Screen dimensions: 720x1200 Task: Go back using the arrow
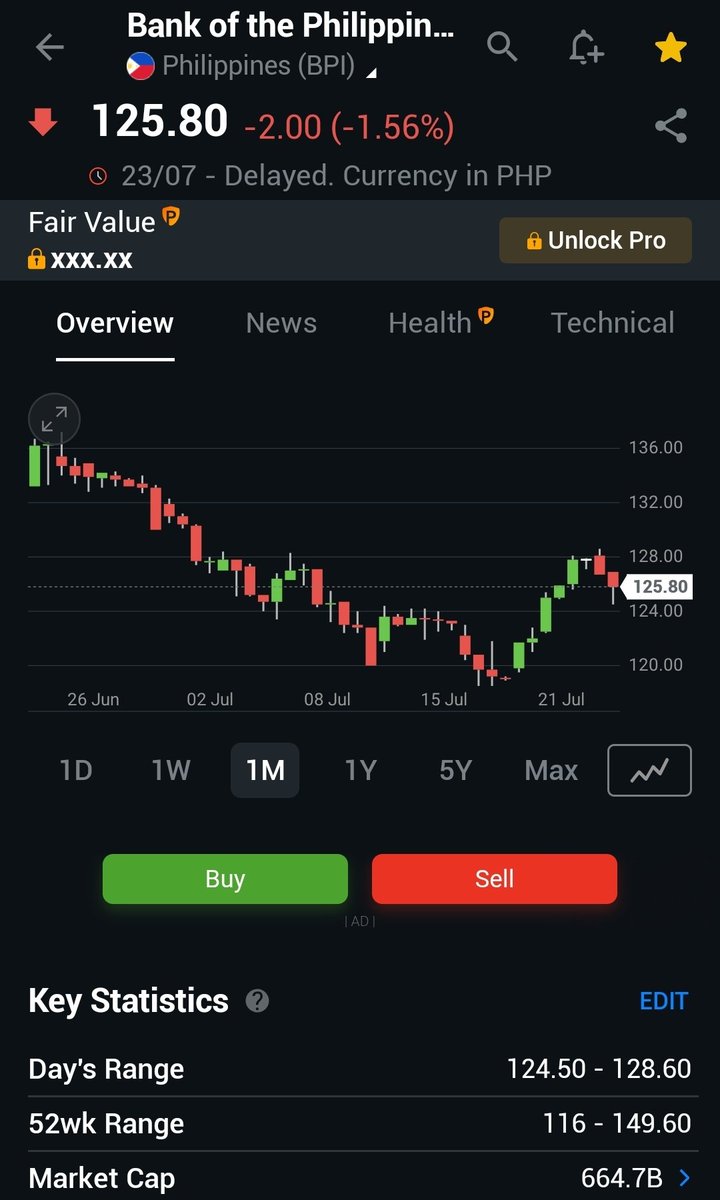[49, 47]
